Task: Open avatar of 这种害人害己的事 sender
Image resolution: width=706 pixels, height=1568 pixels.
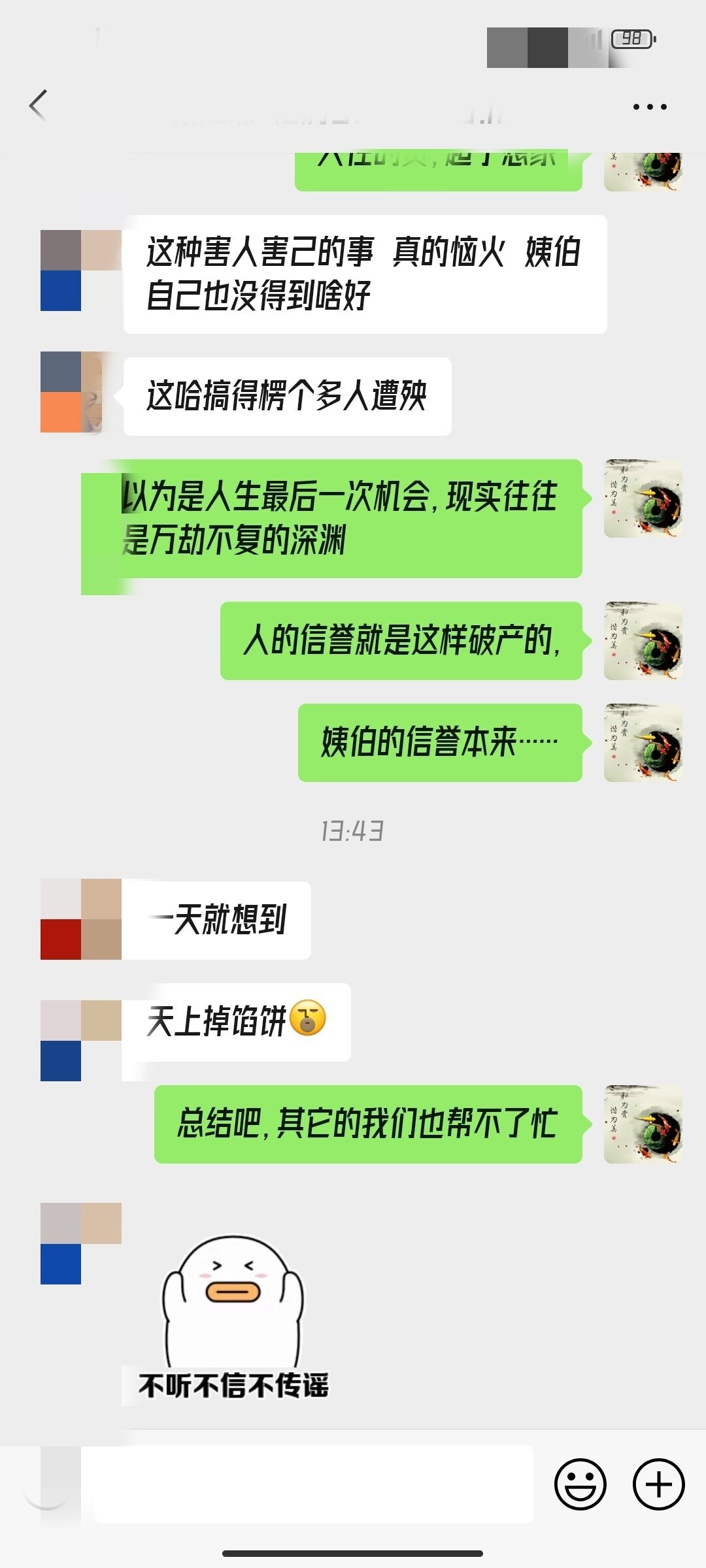Action: click(x=80, y=270)
